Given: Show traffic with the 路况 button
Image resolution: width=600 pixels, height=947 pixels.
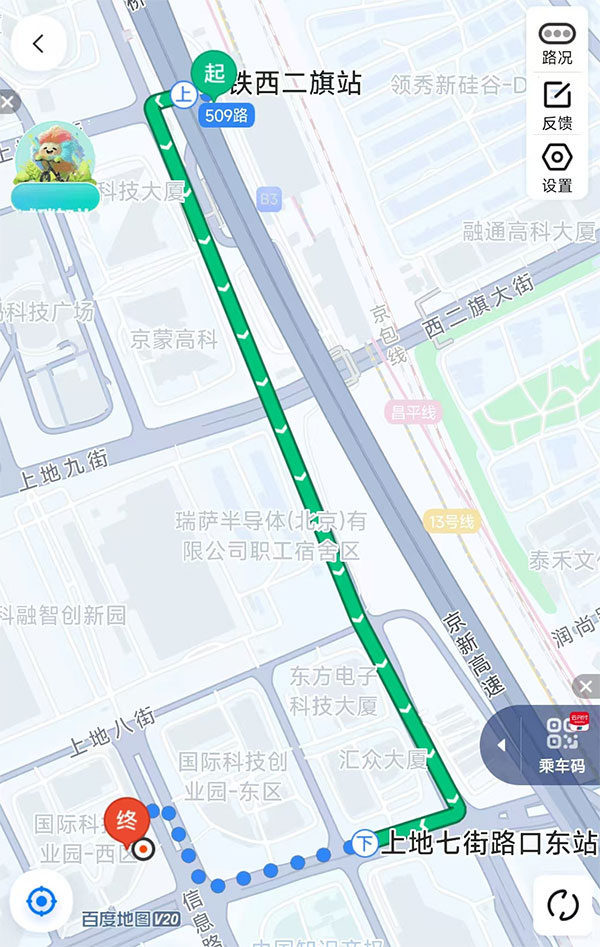Looking at the screenshot, I should point(557,44).
